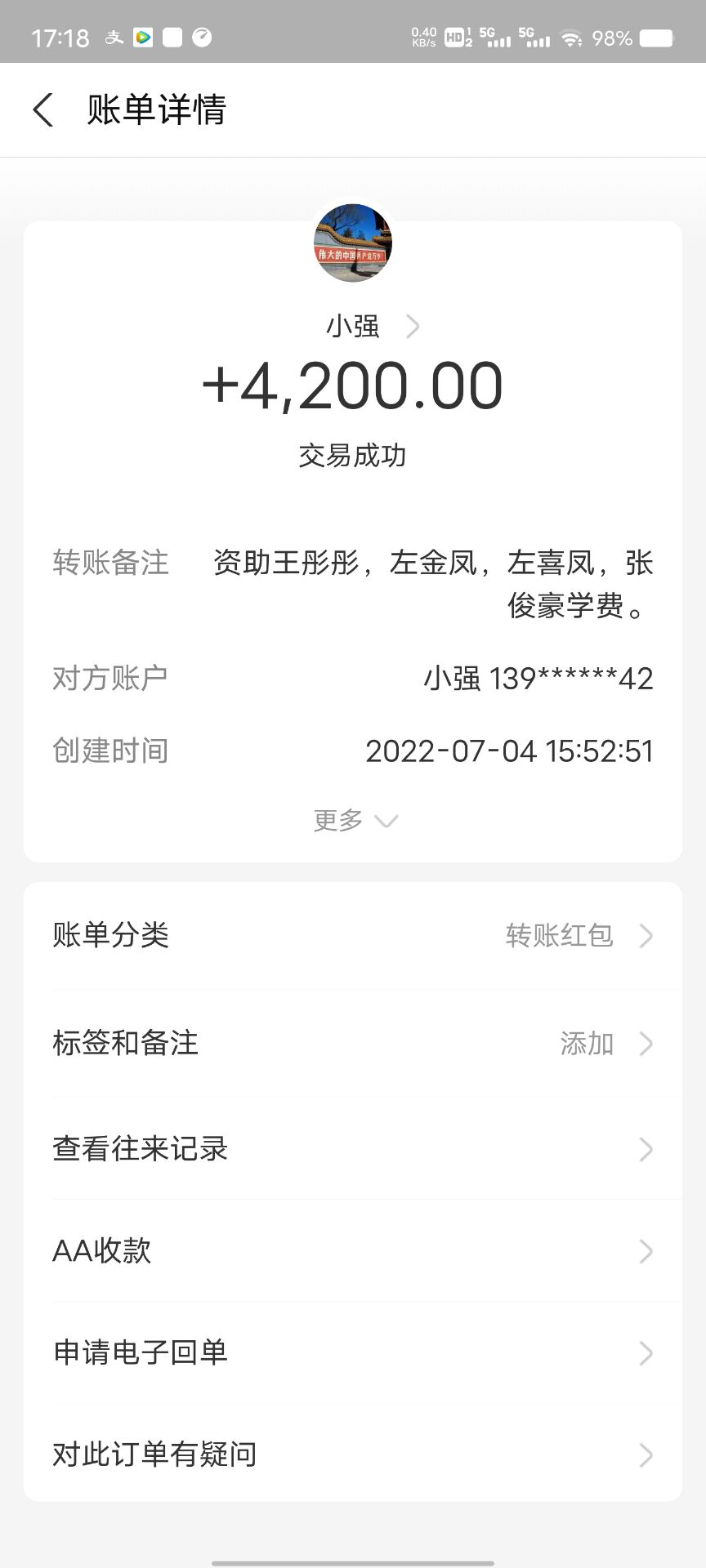706x1568 pixels.
Task: Open 对此订单有疑问 support entry
Action: click(x=353, y=1455)
